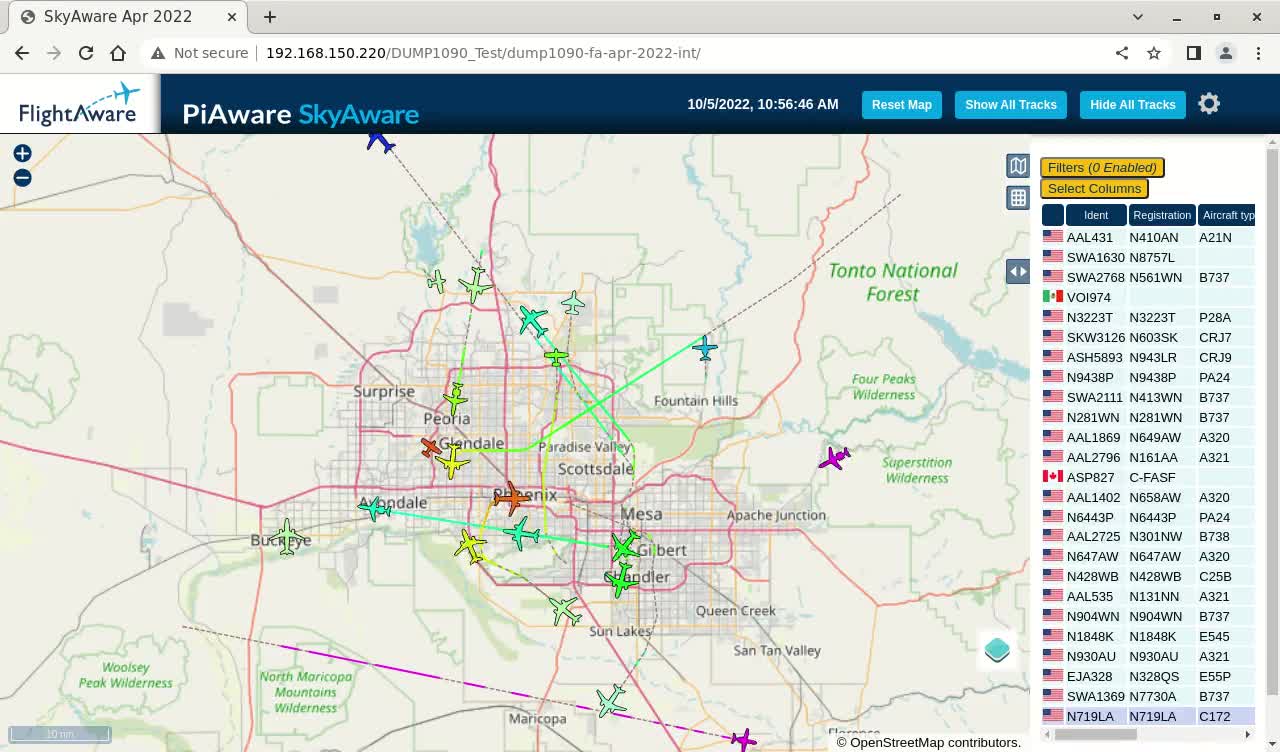1280x752 pixels.
Task: Sort by the Registration column header
Action: pyautogui.click(x=1161, y=215)
